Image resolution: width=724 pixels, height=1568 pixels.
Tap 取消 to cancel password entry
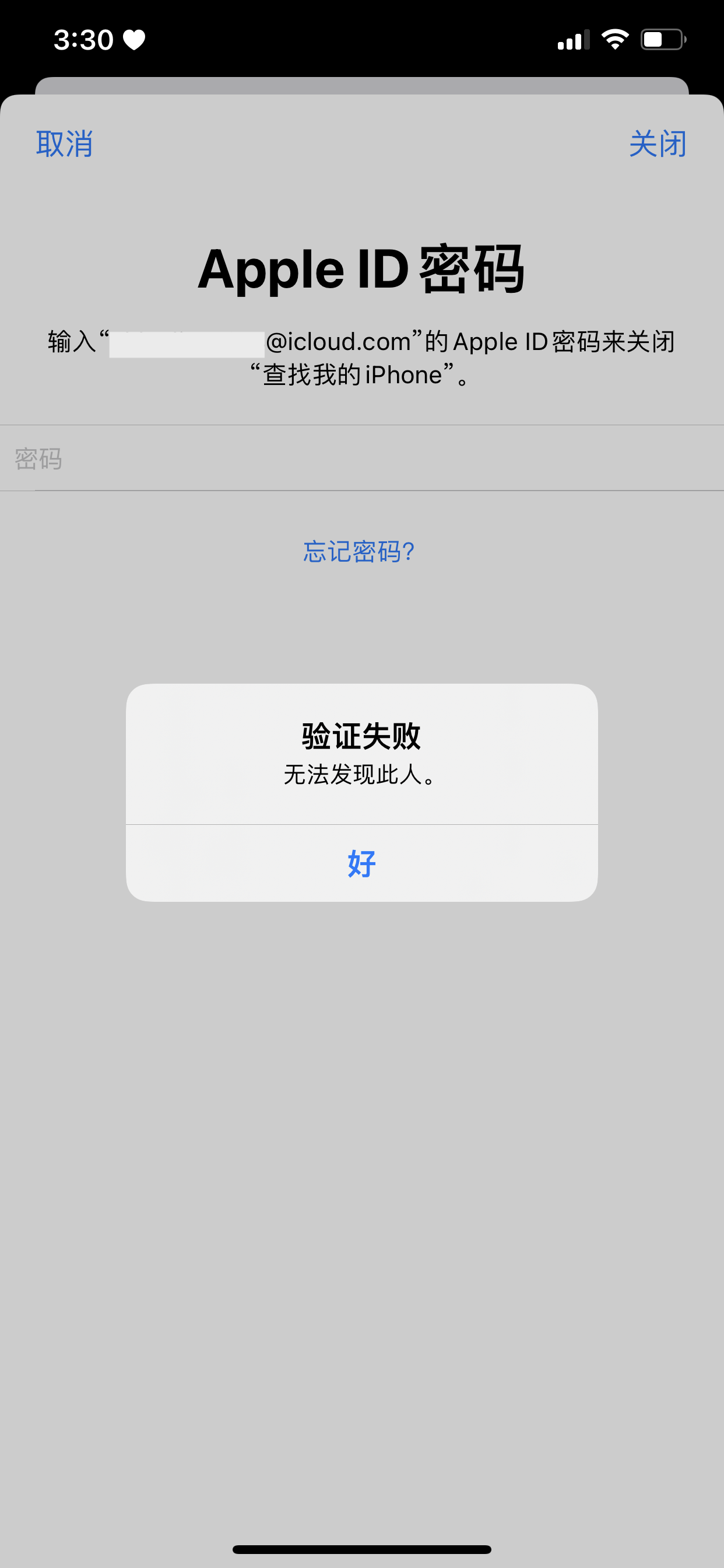coord(65,144)
